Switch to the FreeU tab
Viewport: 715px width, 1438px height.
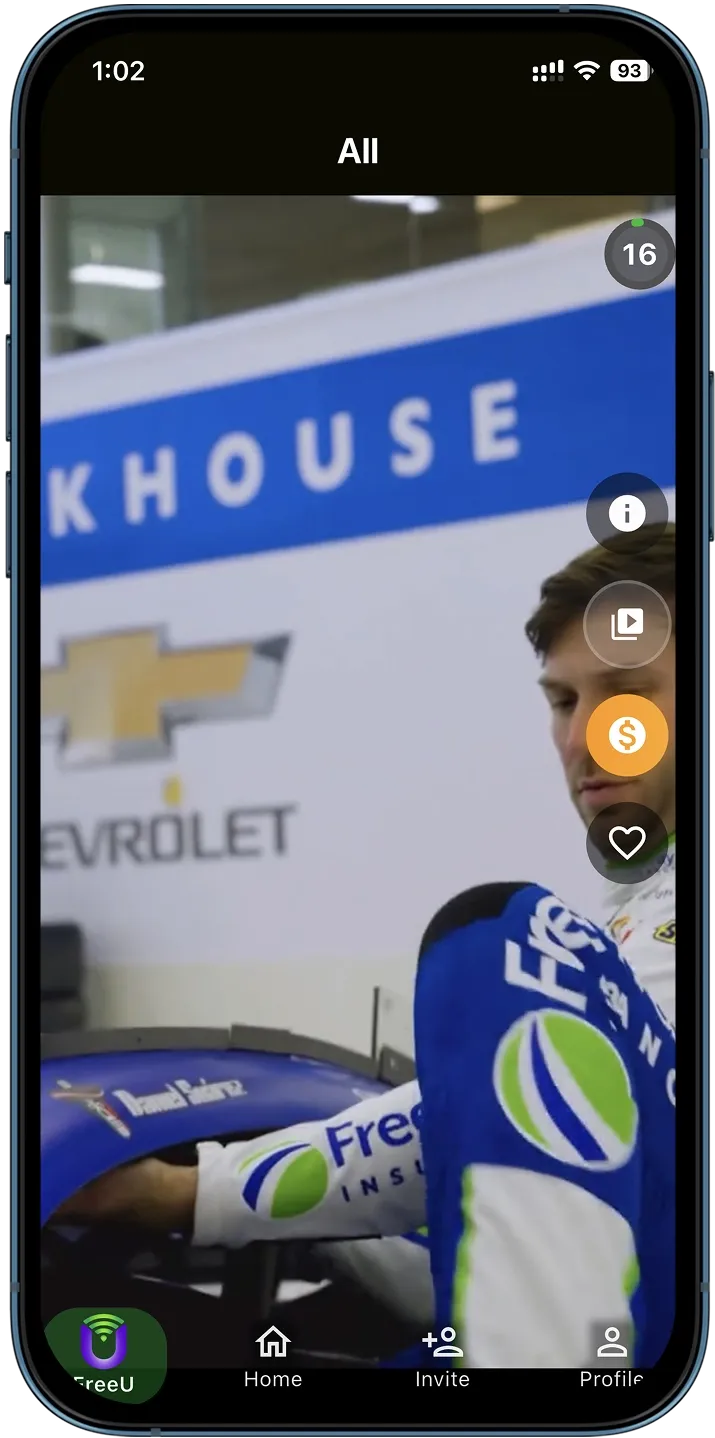coord(102,1355)
